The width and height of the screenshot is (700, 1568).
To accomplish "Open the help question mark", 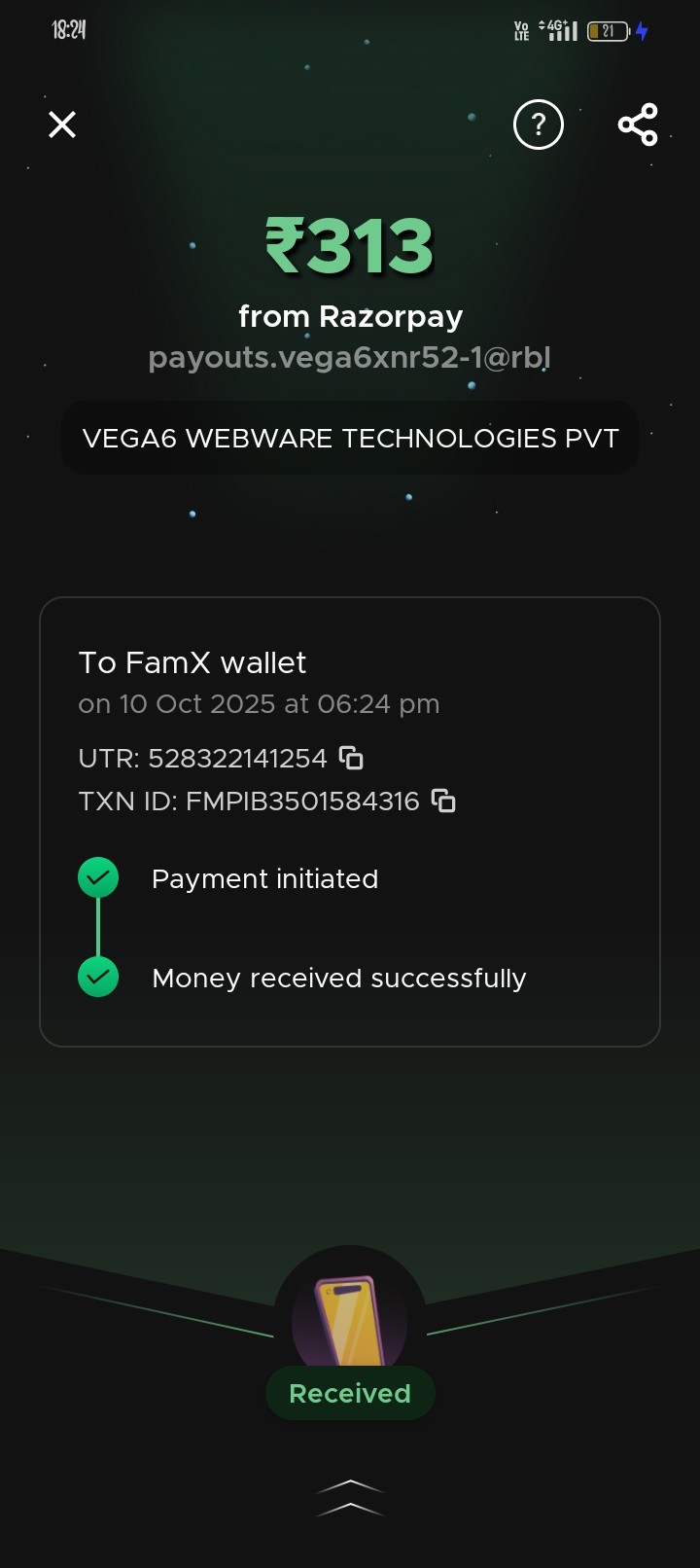I will pyautogui.click(x=538, y=125).
